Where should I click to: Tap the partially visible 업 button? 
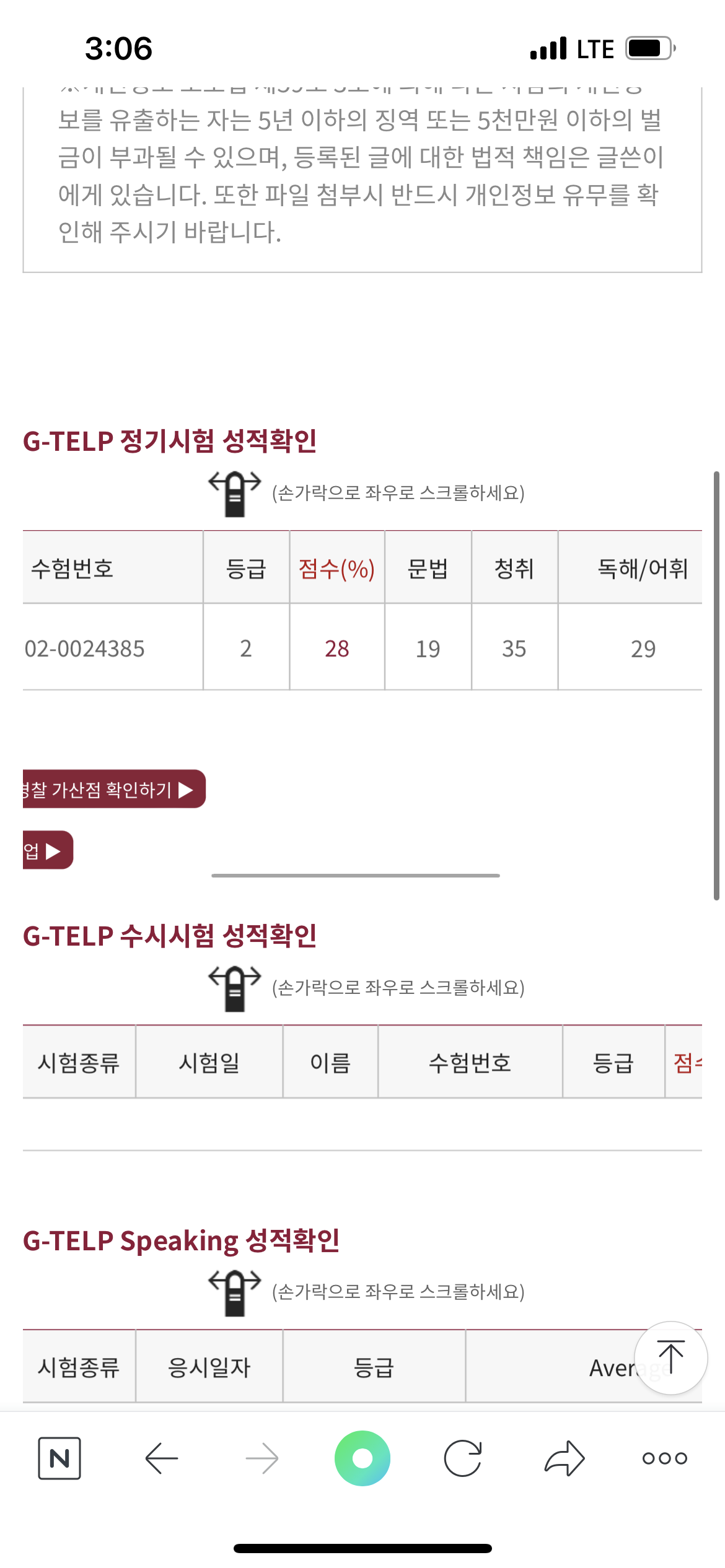pyautogui.click(x=48, y=850)
